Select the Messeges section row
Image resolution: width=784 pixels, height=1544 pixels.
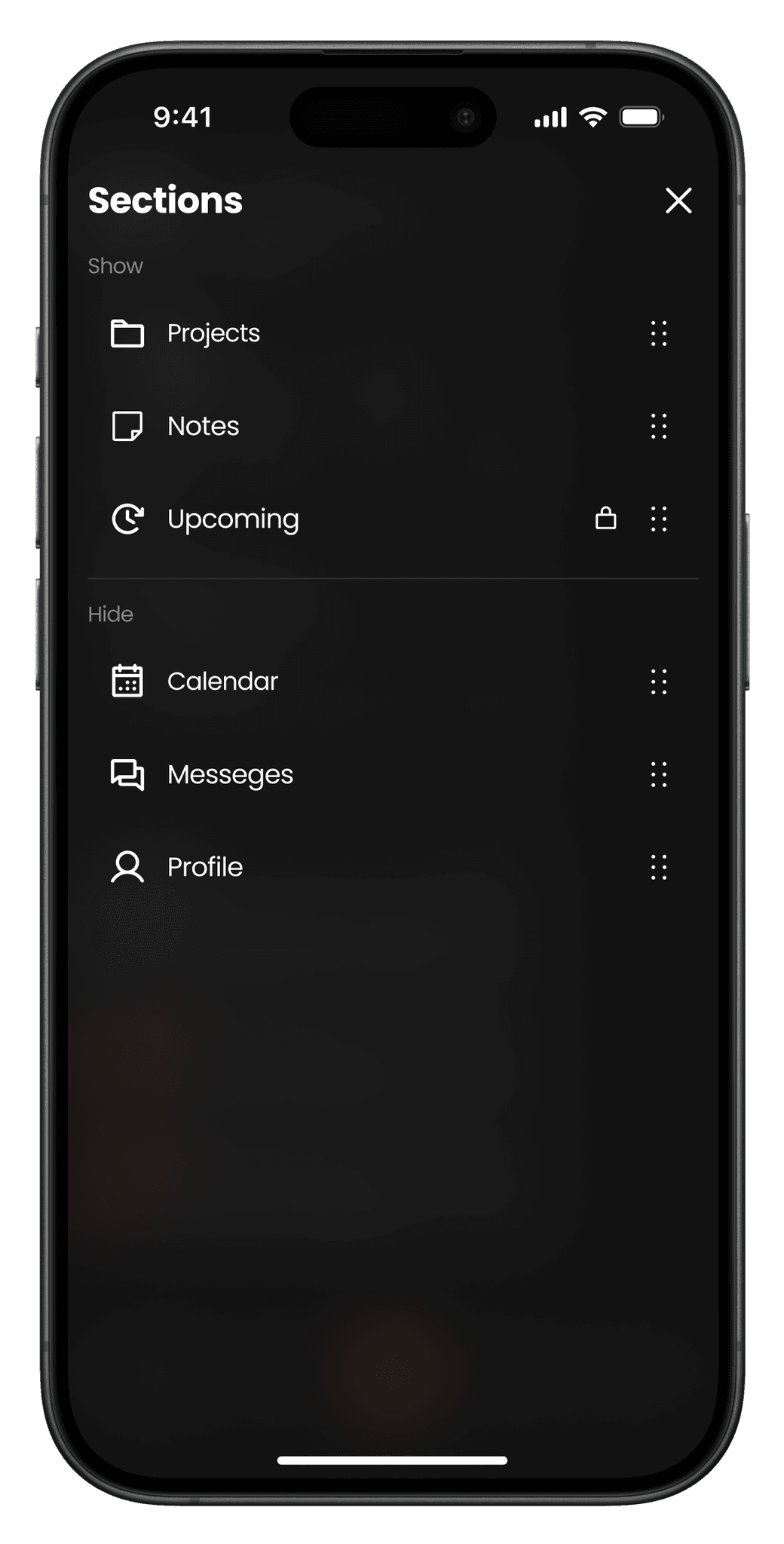(393, 774)
